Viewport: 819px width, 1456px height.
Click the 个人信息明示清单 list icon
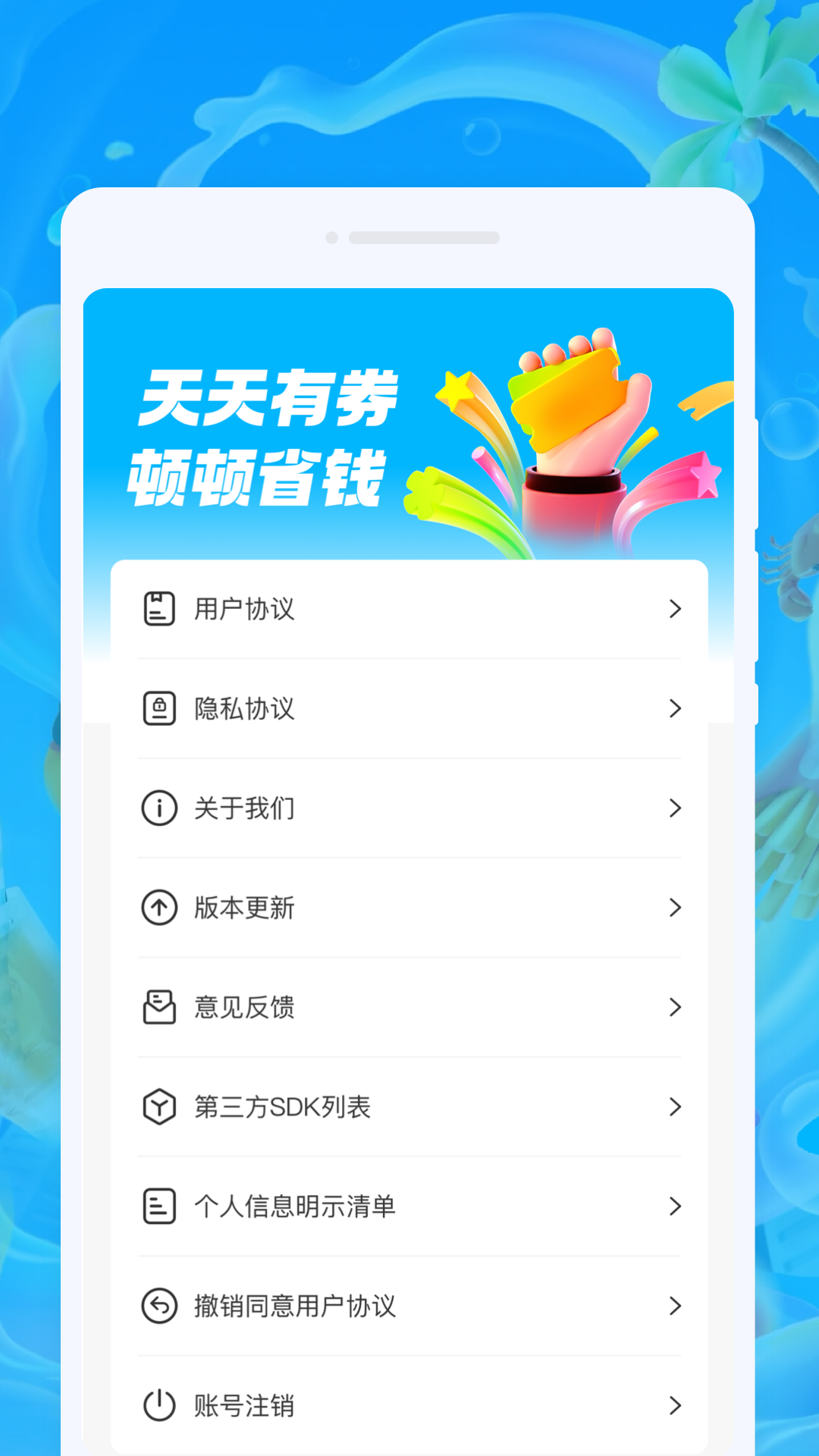tap(158, 1207)
